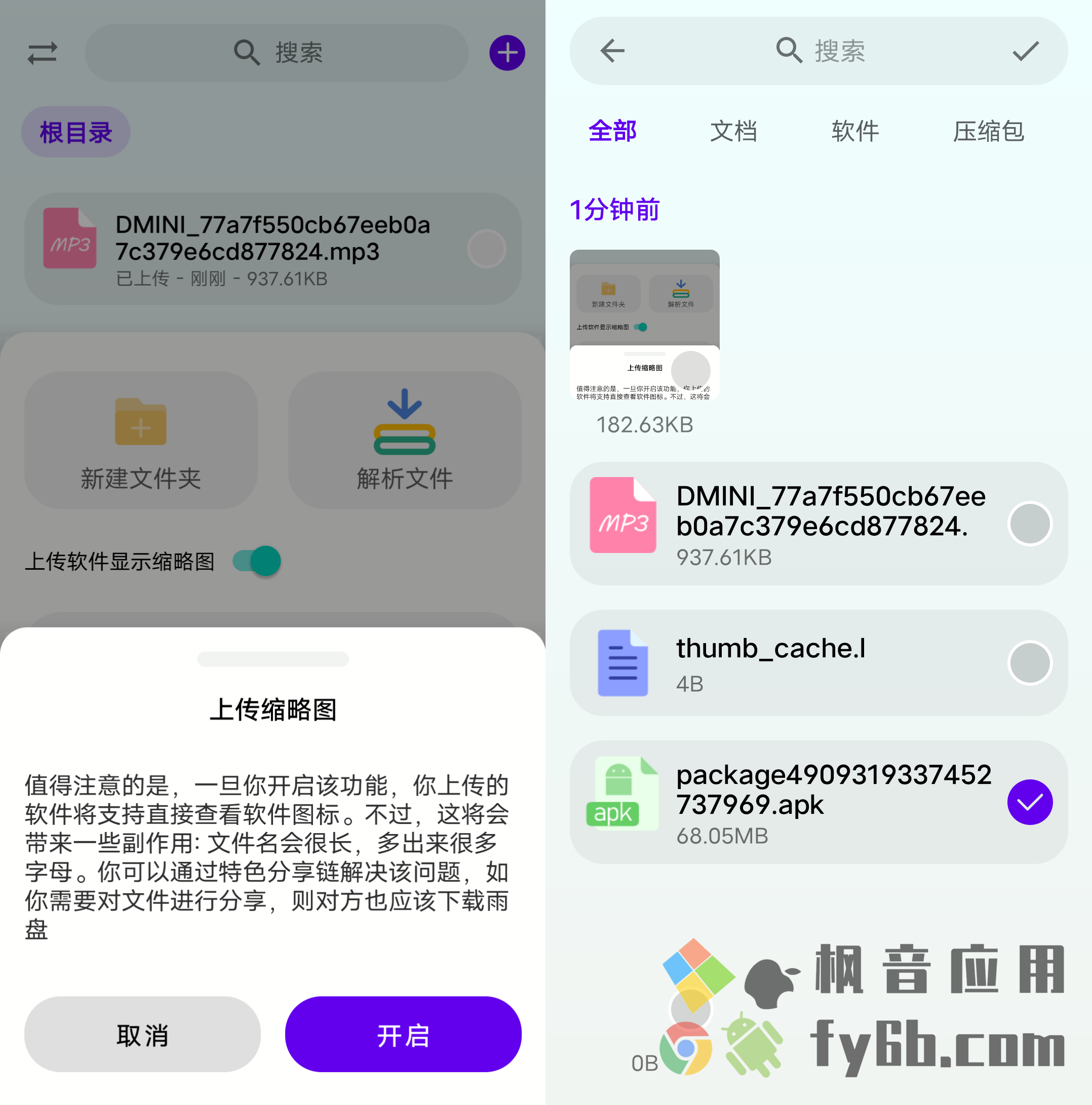Tap the purple plus add button
The height and width of the screenshot is (1105, 1092).
tap(507, 53)
